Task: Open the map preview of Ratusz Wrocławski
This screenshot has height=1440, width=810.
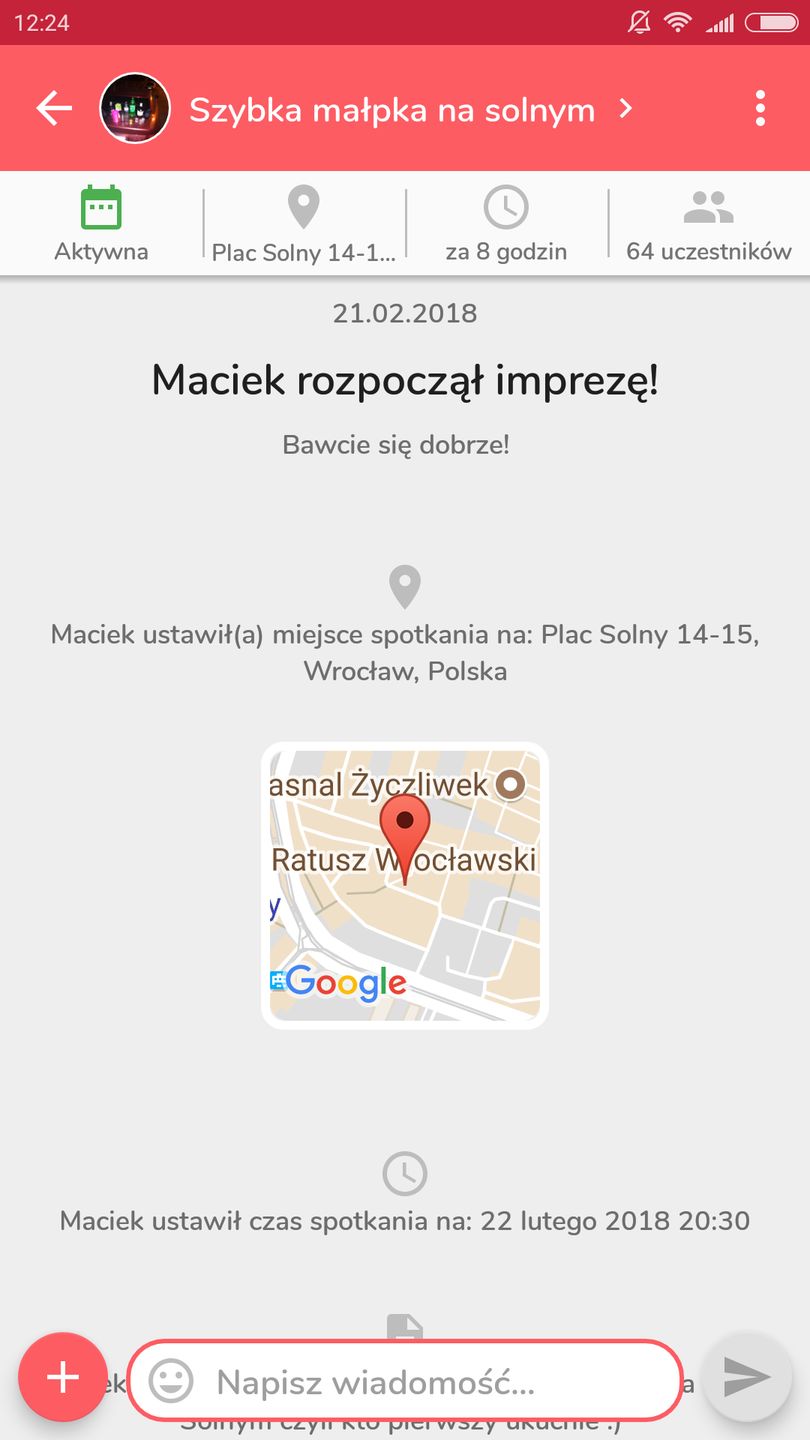Action: click(x=404, y=885)
